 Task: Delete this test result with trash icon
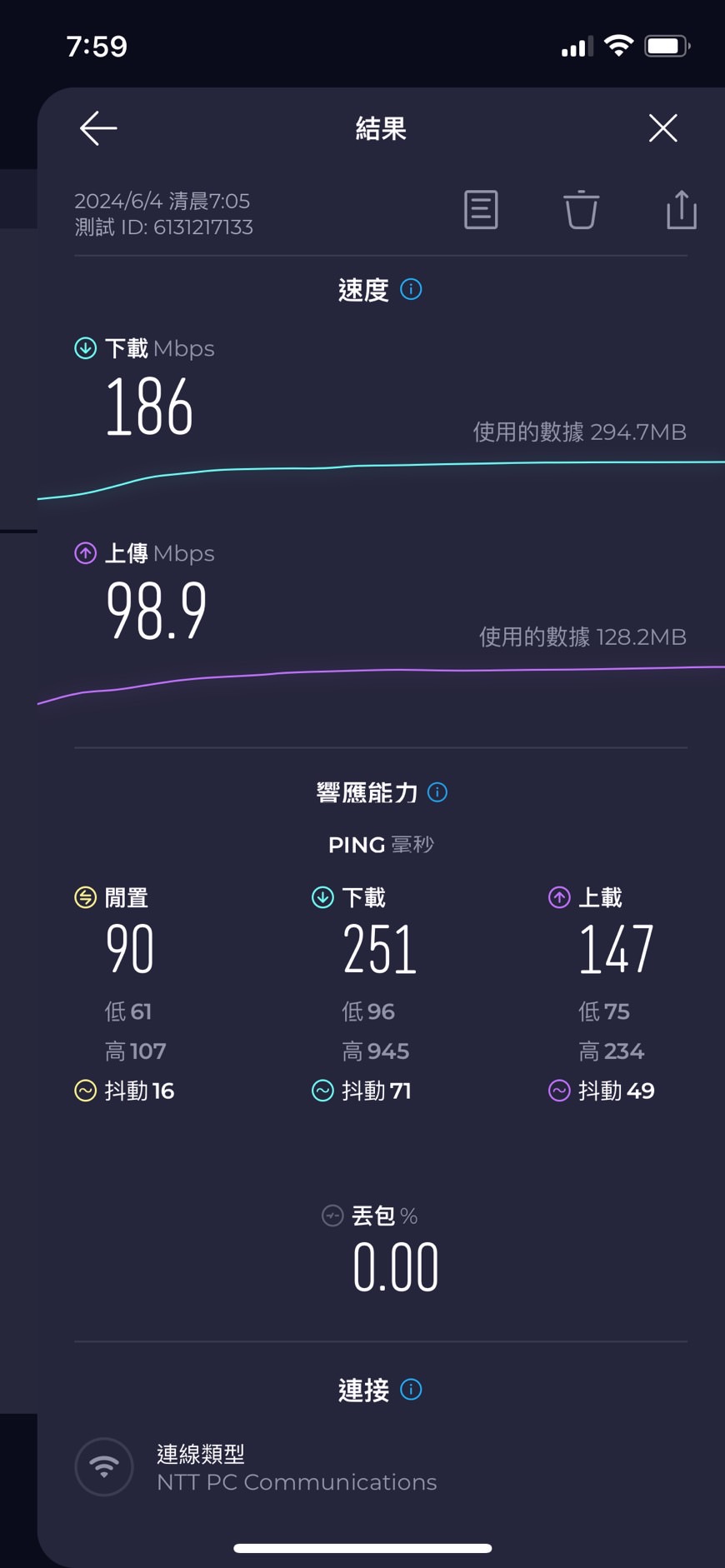click(581, 209)
